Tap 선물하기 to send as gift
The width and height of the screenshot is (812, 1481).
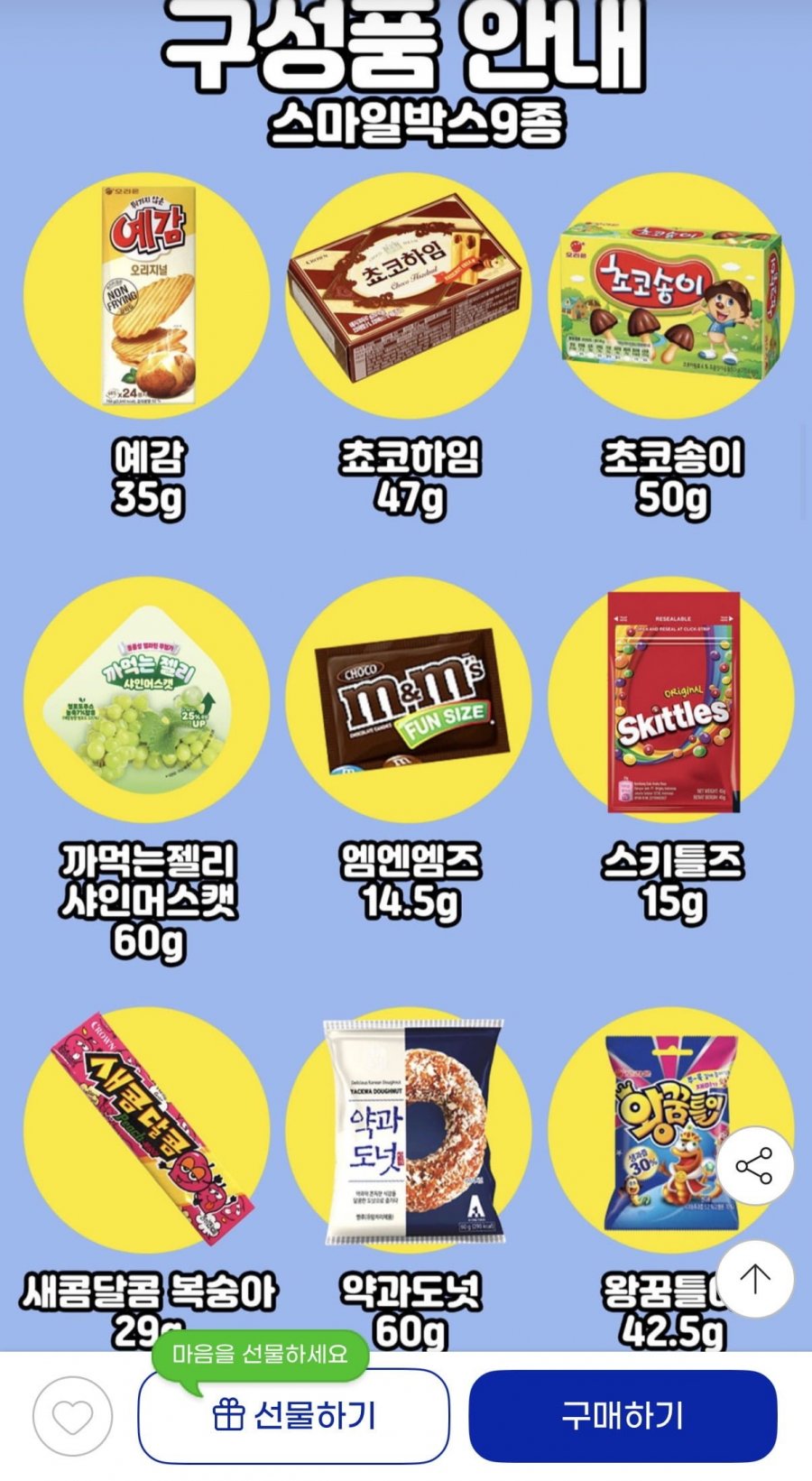[293, 1416]
